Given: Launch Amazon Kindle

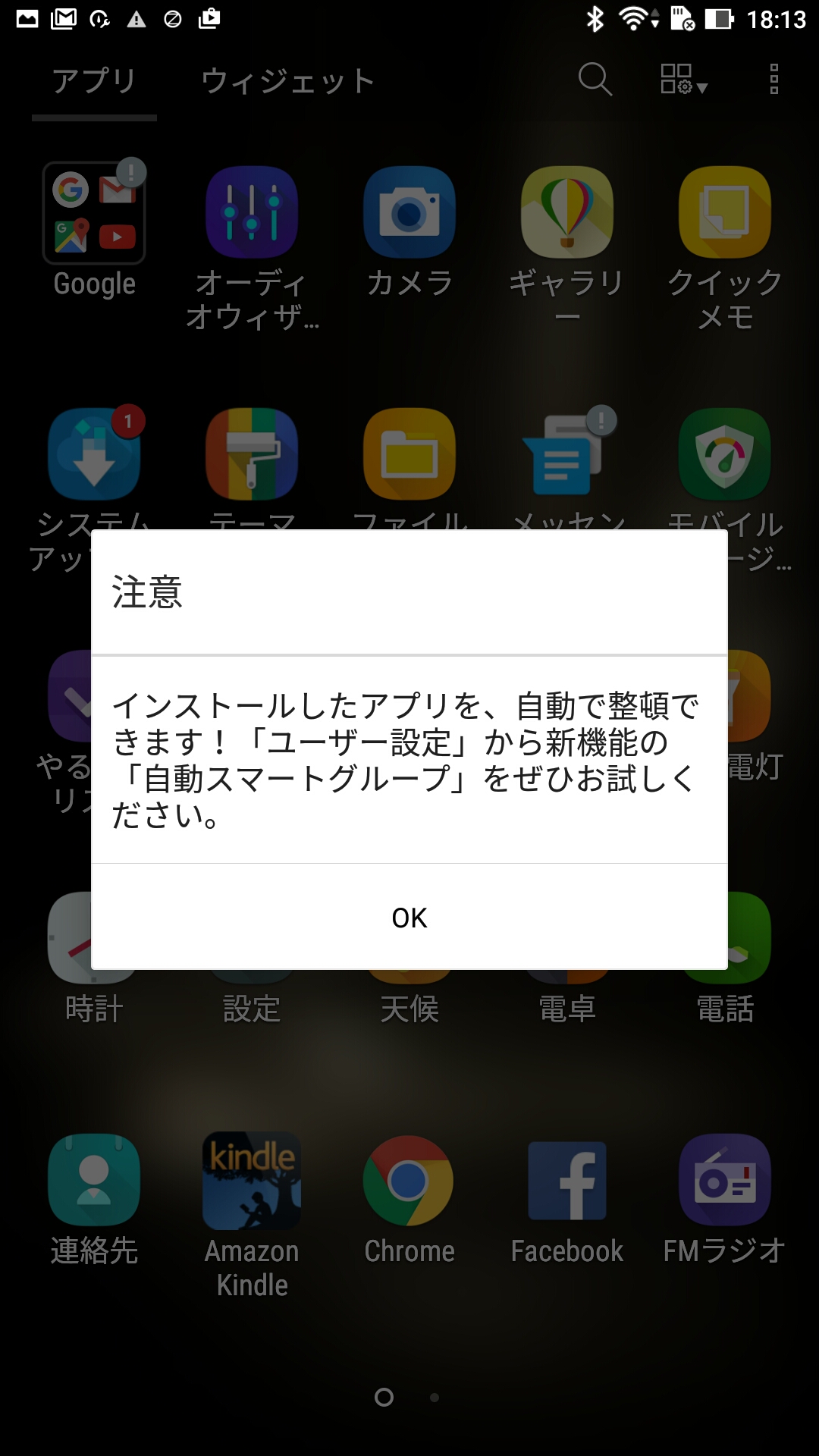Looking at the screenshot, I should [252, 1215].
